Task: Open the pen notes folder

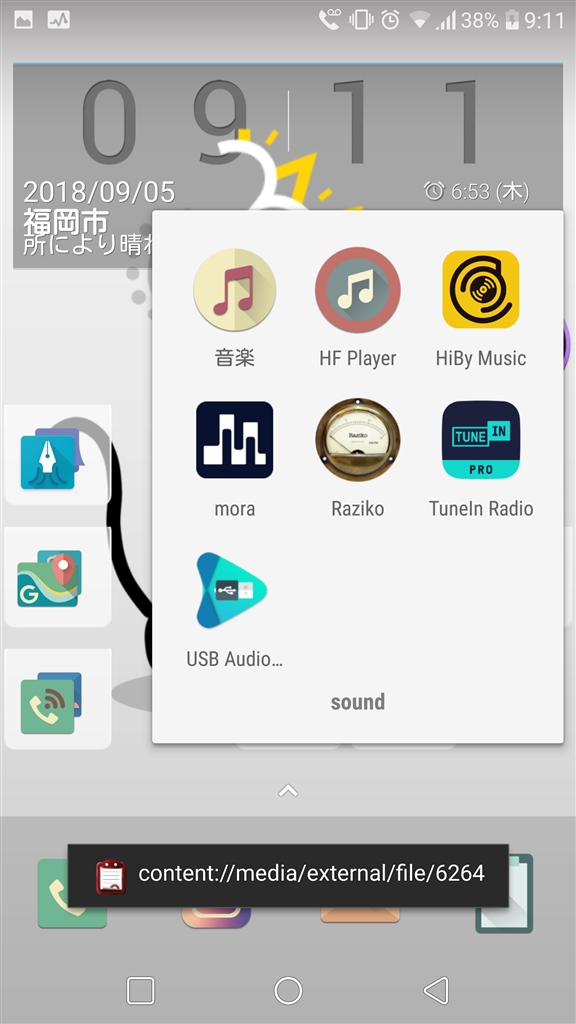Action: pos(57,455)
